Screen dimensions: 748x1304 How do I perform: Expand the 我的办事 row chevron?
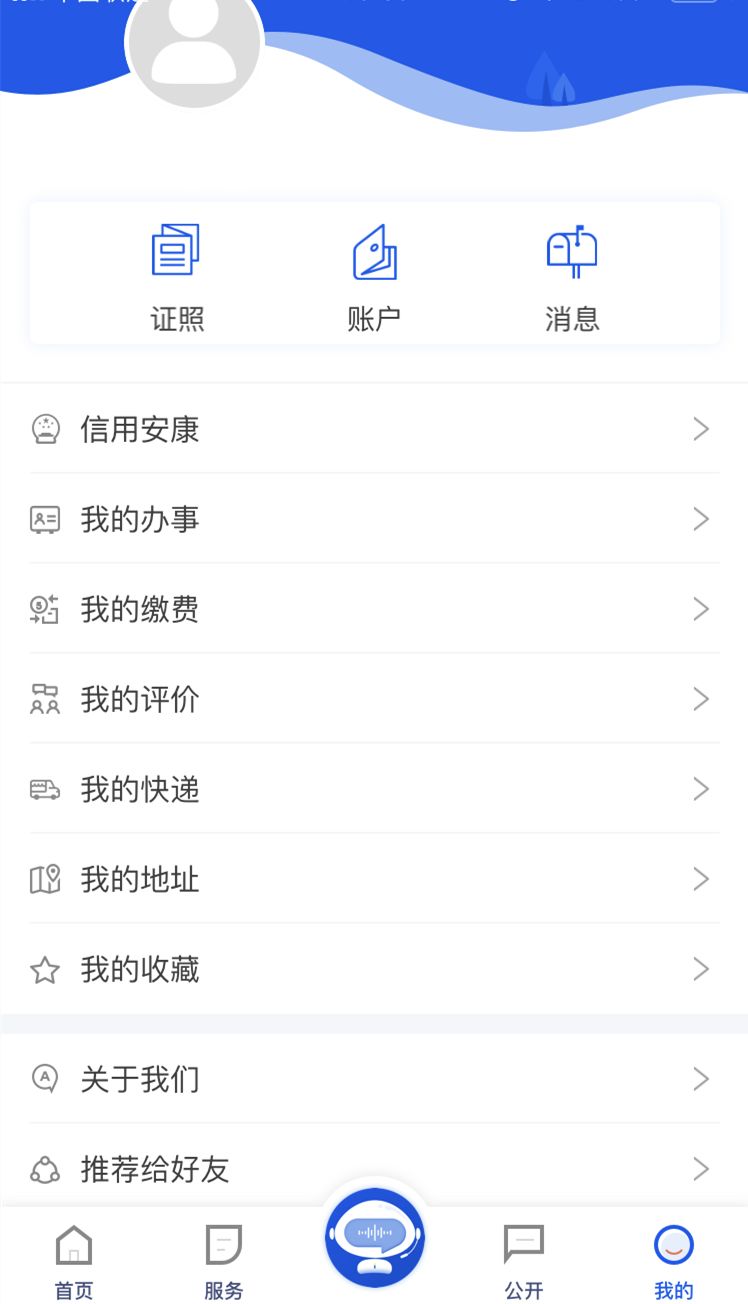pyautogui.click(x=701, y=519)
